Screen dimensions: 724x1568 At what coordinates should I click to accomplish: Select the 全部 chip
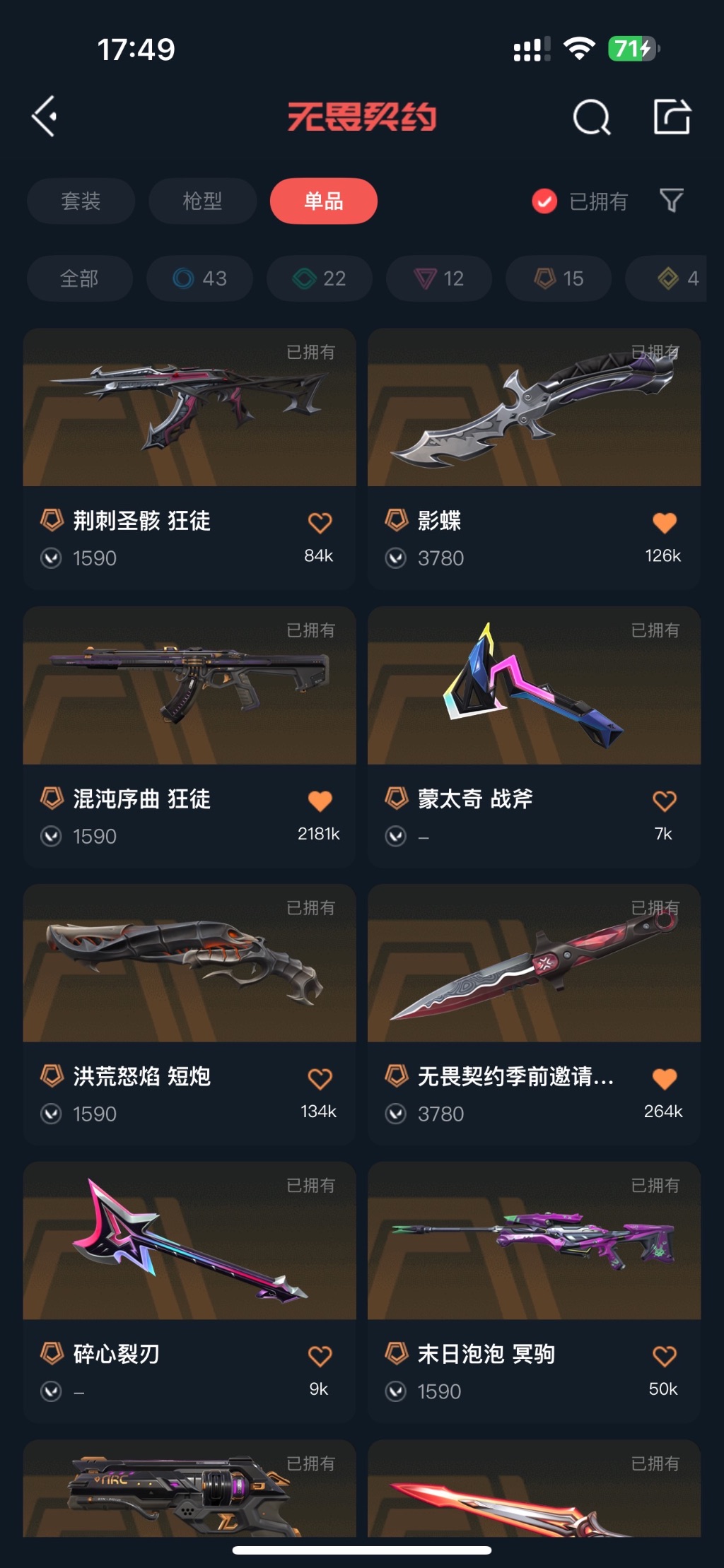pos(79,278)
